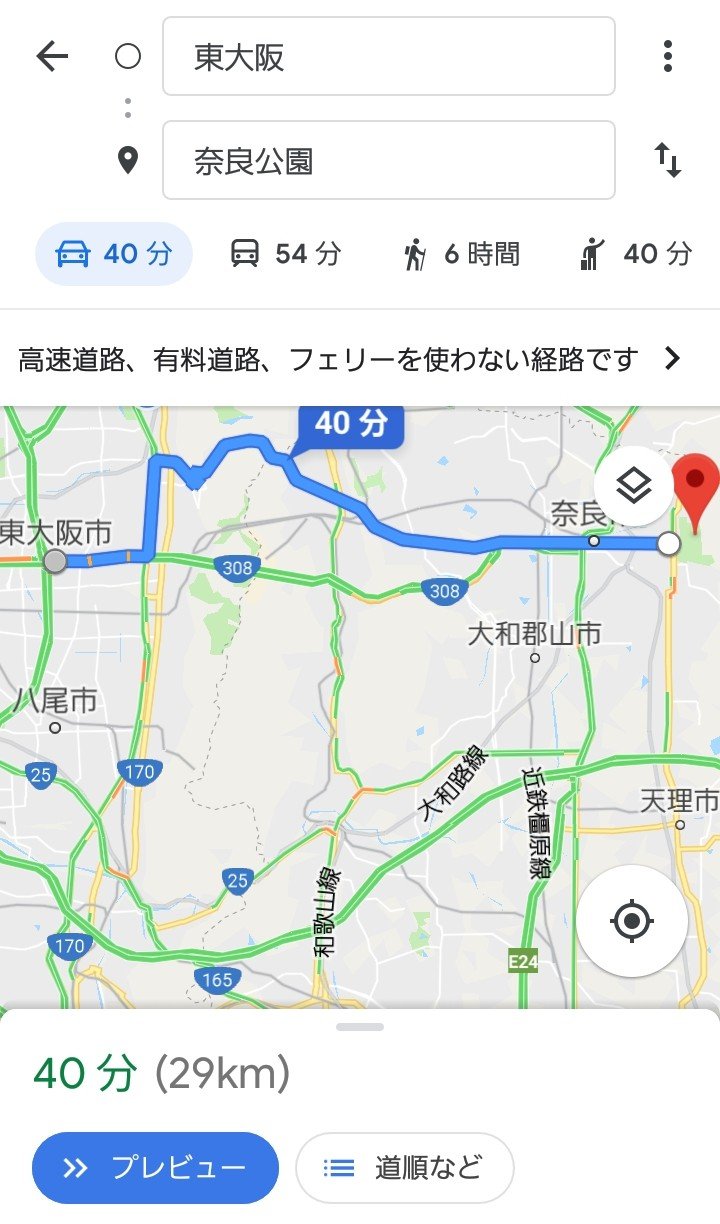Change the destination 奈良公園
Image resolution: width=720 pixels, height=1224 pixels.
[x=388, y=161]
